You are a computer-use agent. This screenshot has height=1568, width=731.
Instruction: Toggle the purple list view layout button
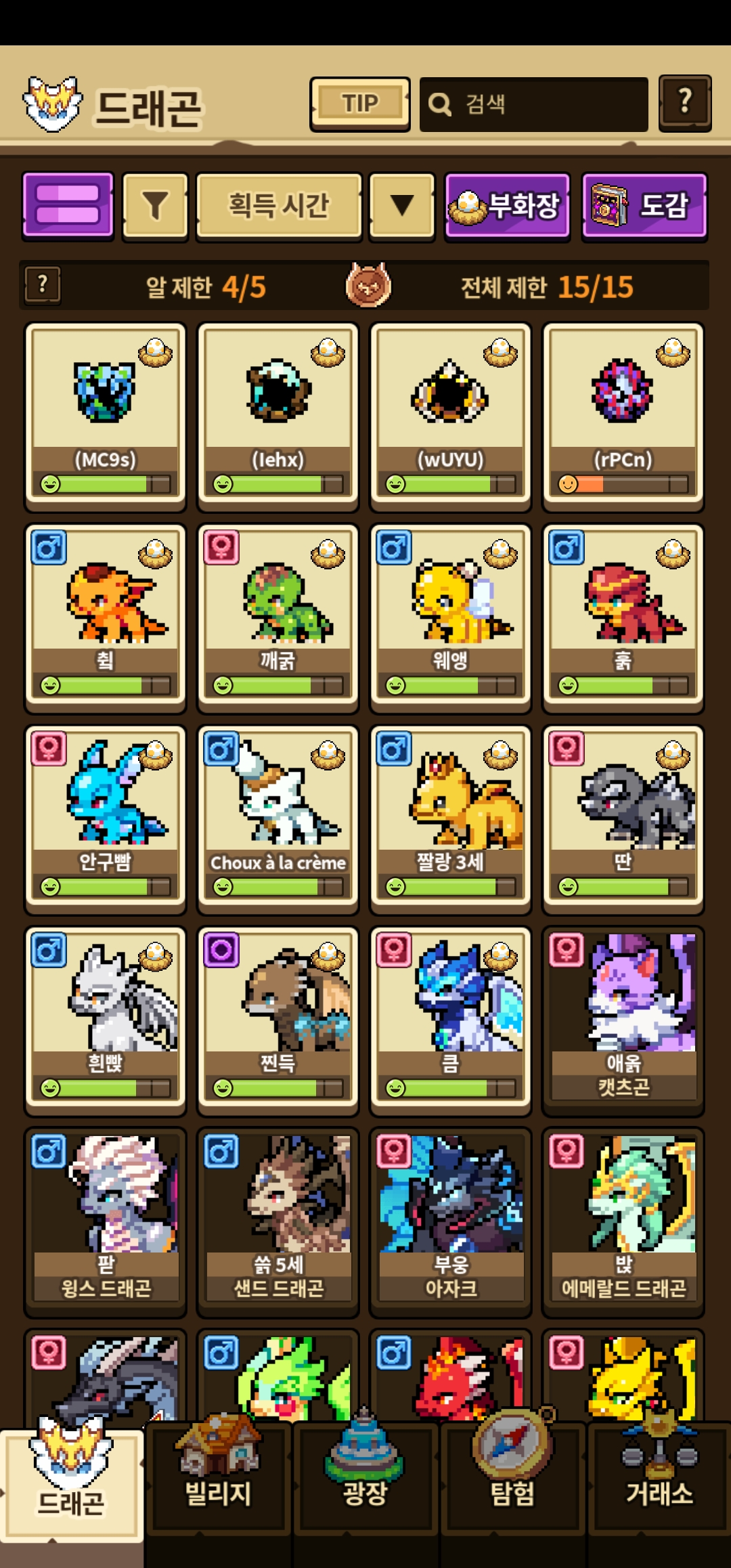(x=68, y=206)
